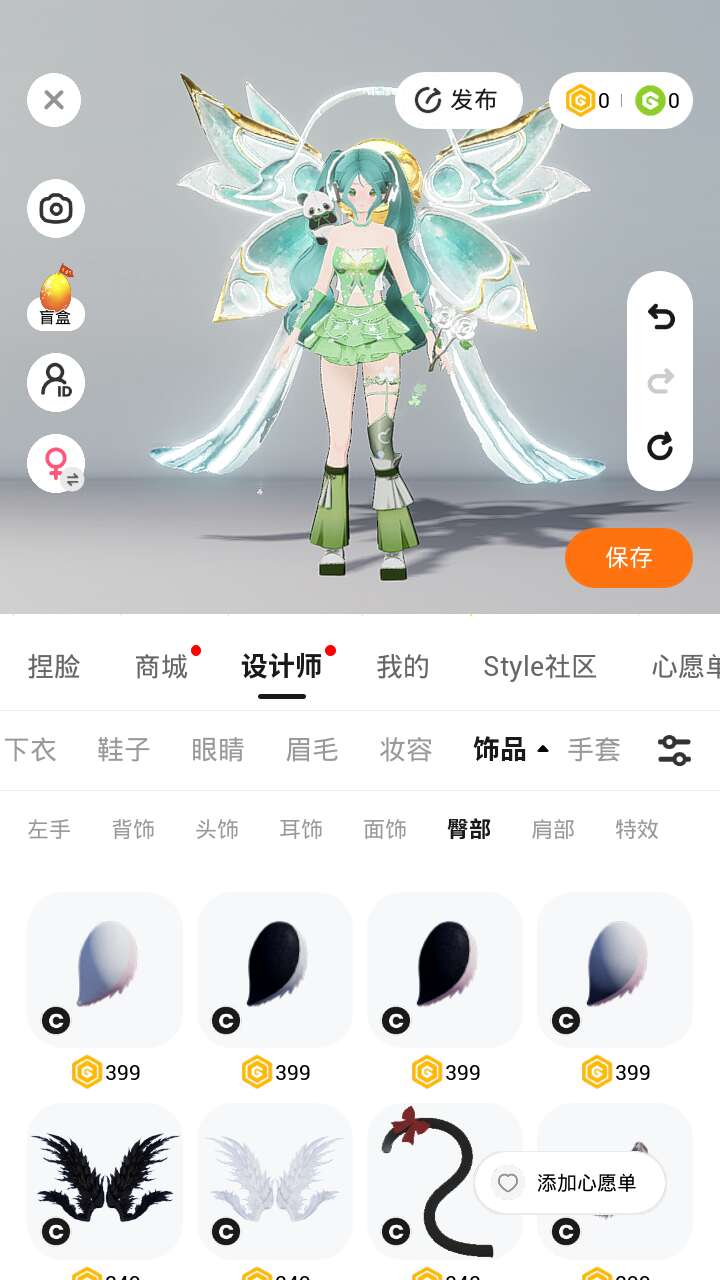Switch to the Style社区 tab
This screenshot has width=720, height=1280.
click(539, 667)
